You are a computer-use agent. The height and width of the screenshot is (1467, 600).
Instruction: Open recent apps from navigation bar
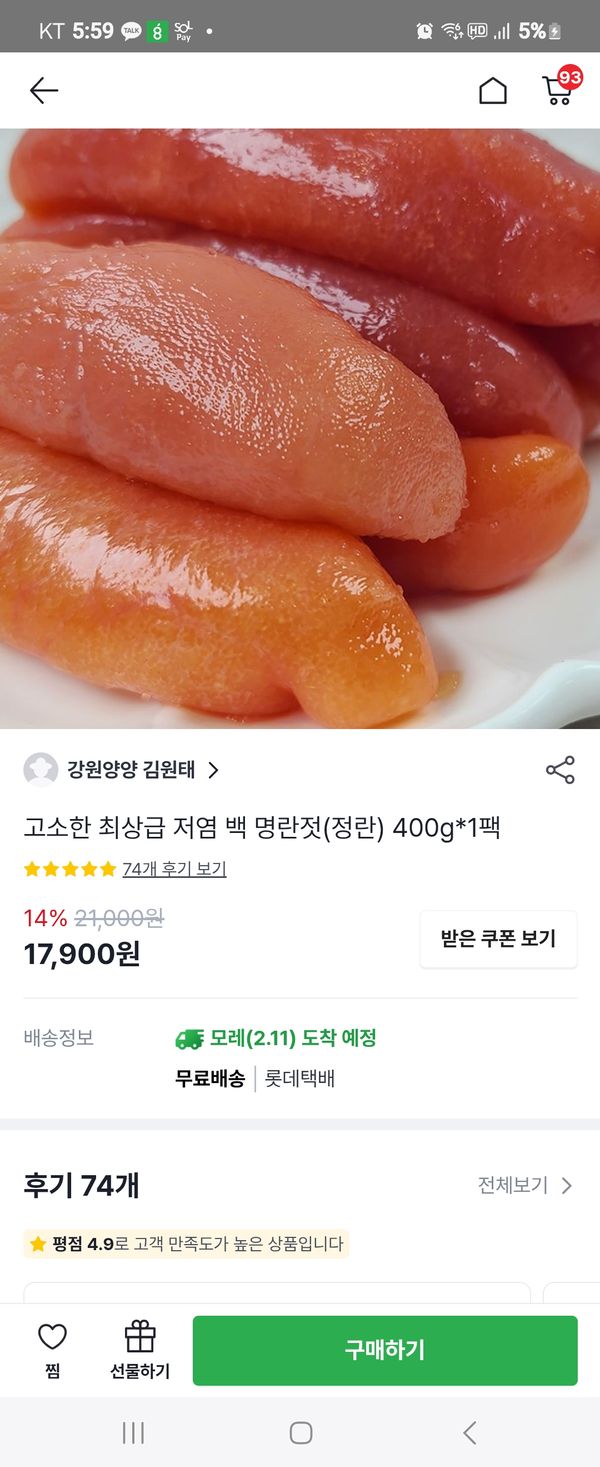133,1433
